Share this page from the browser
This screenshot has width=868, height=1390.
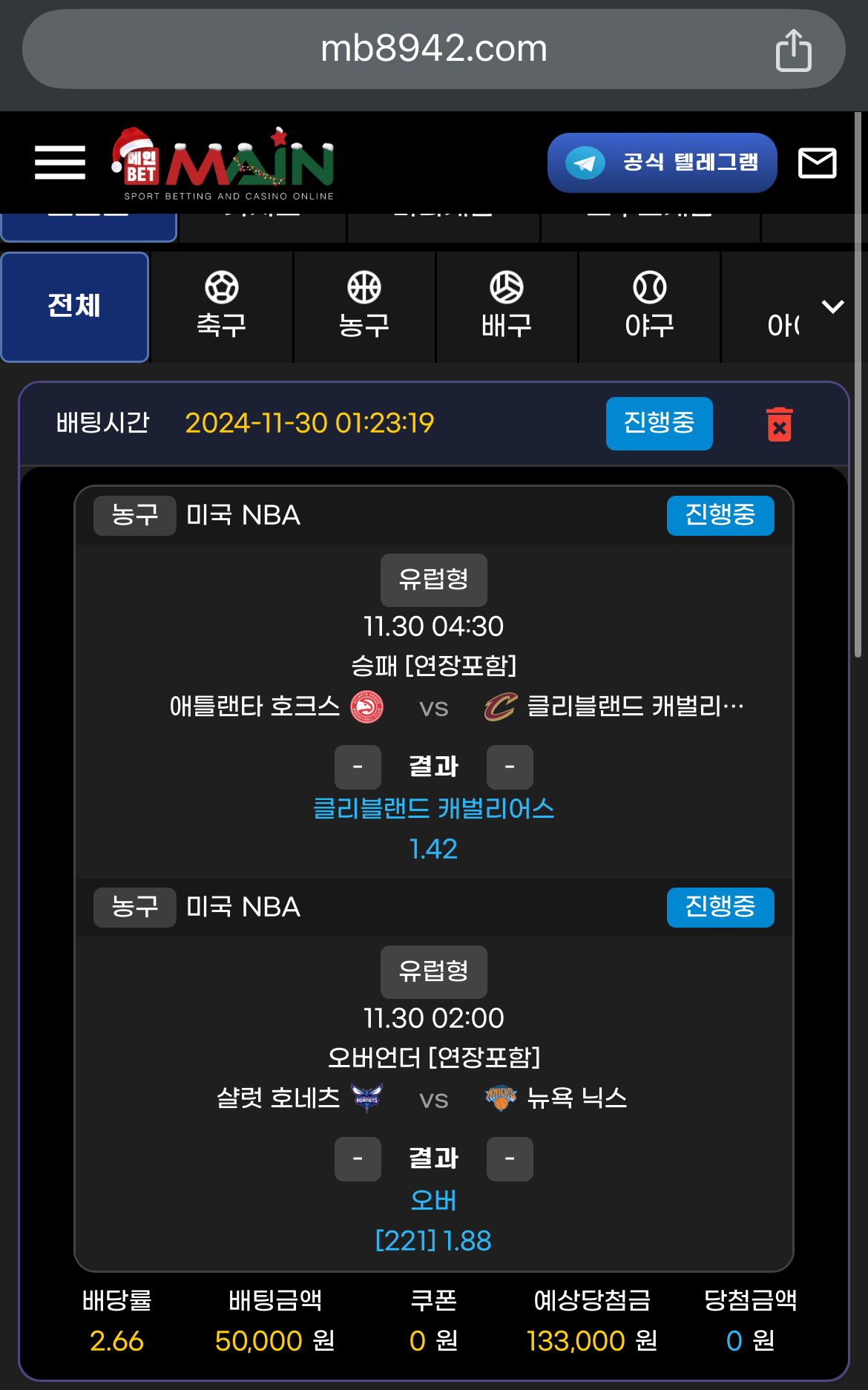[793, 50]
